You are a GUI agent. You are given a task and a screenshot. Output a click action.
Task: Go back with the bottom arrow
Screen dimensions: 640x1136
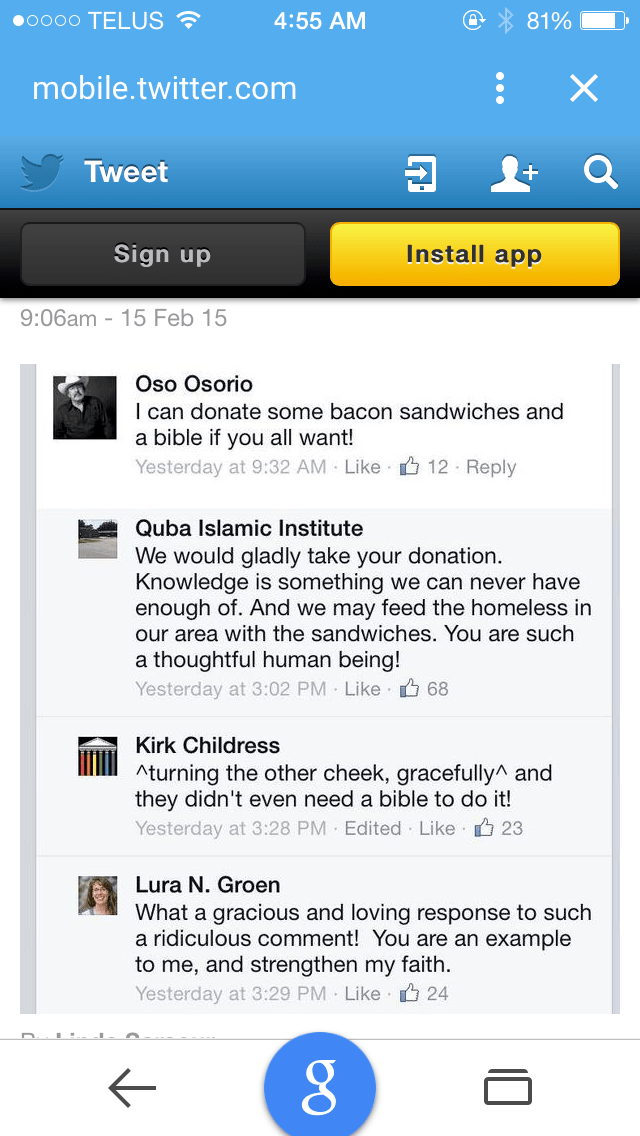tap(132, 1088)
